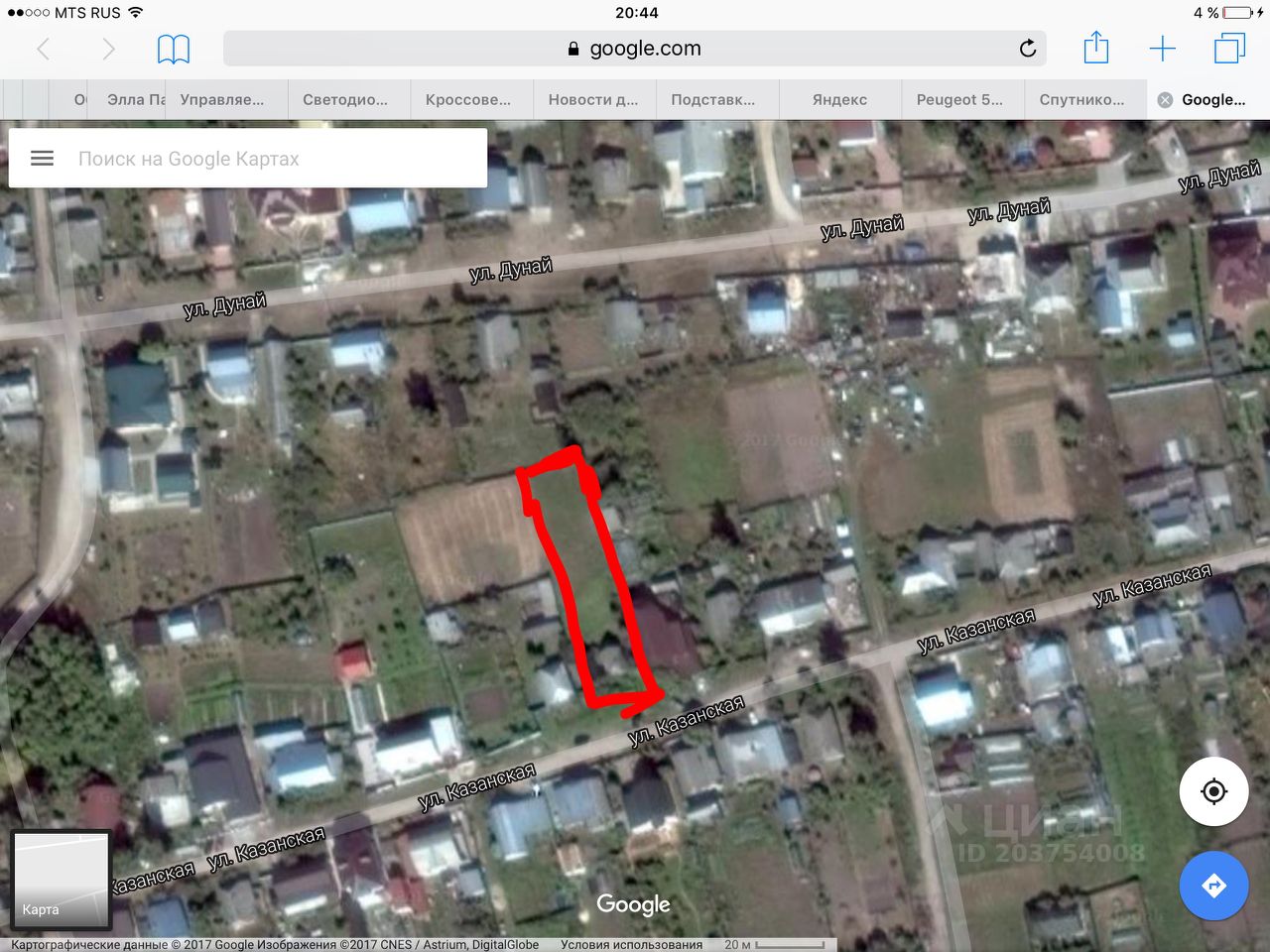This screenshot has width=1270, height=952.
Task: Center the map on my location
Action: pyautogui.click(x=1213, y=791)
